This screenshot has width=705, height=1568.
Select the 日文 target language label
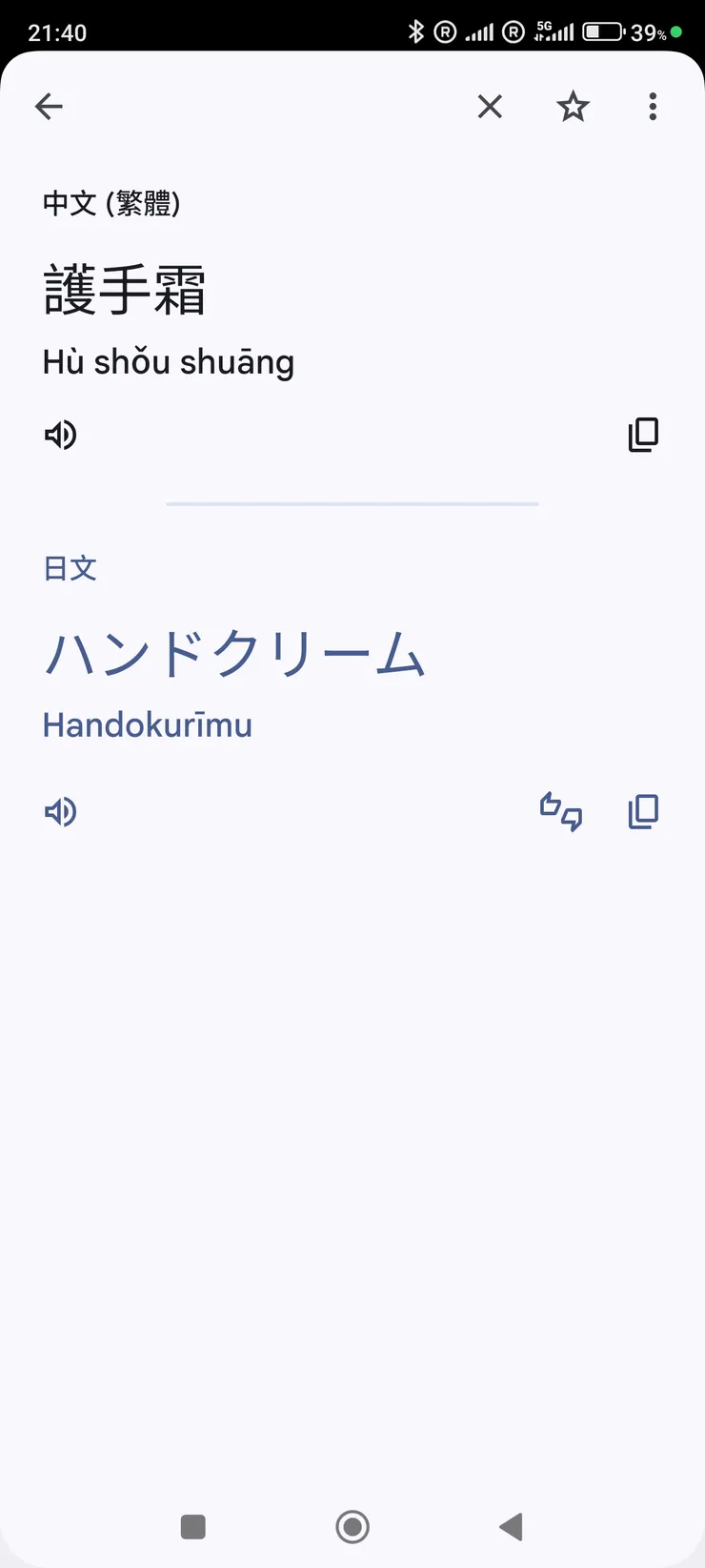(70, 568)
